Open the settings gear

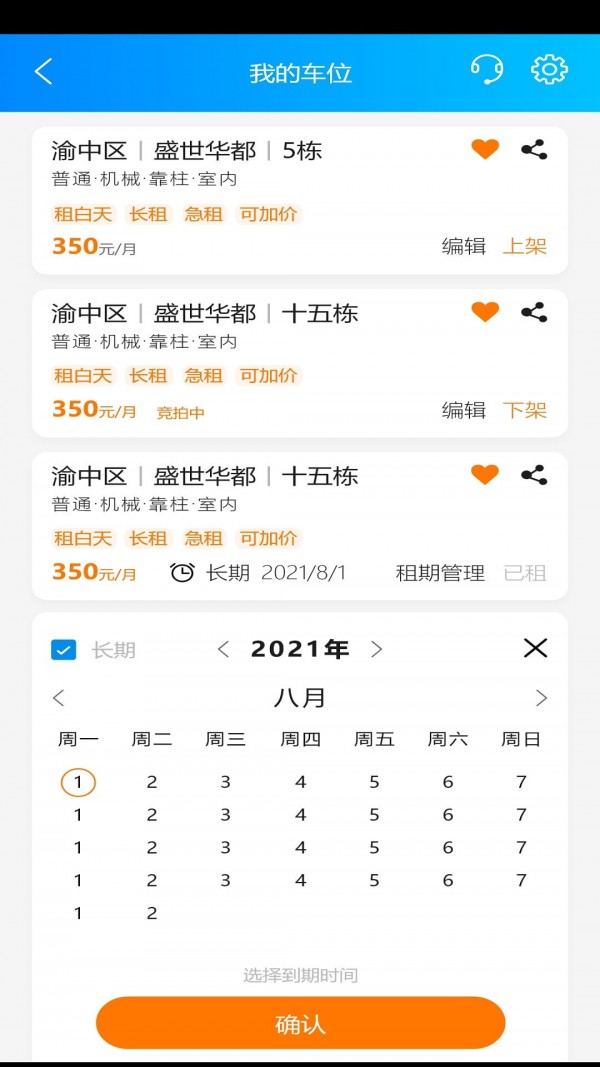click(549, 69)
